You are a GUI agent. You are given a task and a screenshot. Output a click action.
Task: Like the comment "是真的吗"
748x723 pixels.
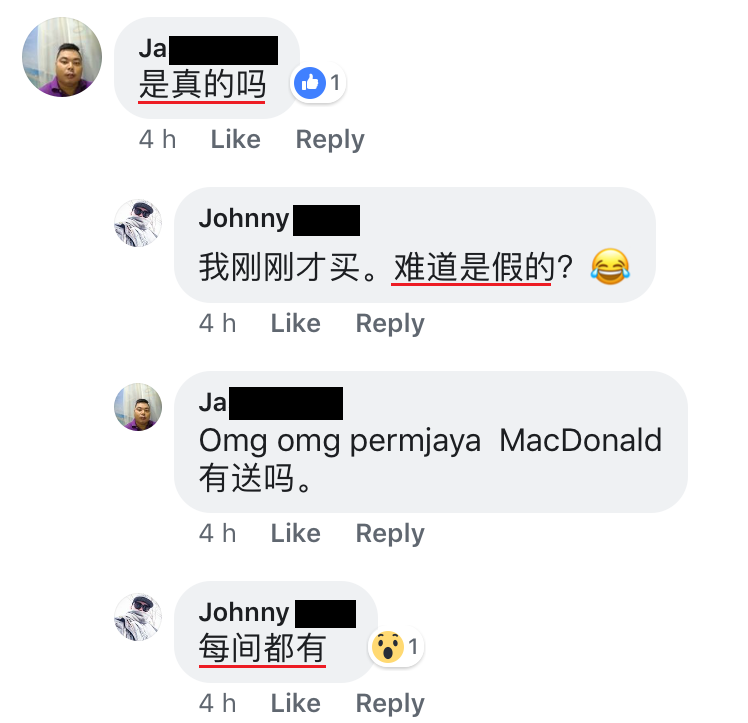tap(235, 139)
